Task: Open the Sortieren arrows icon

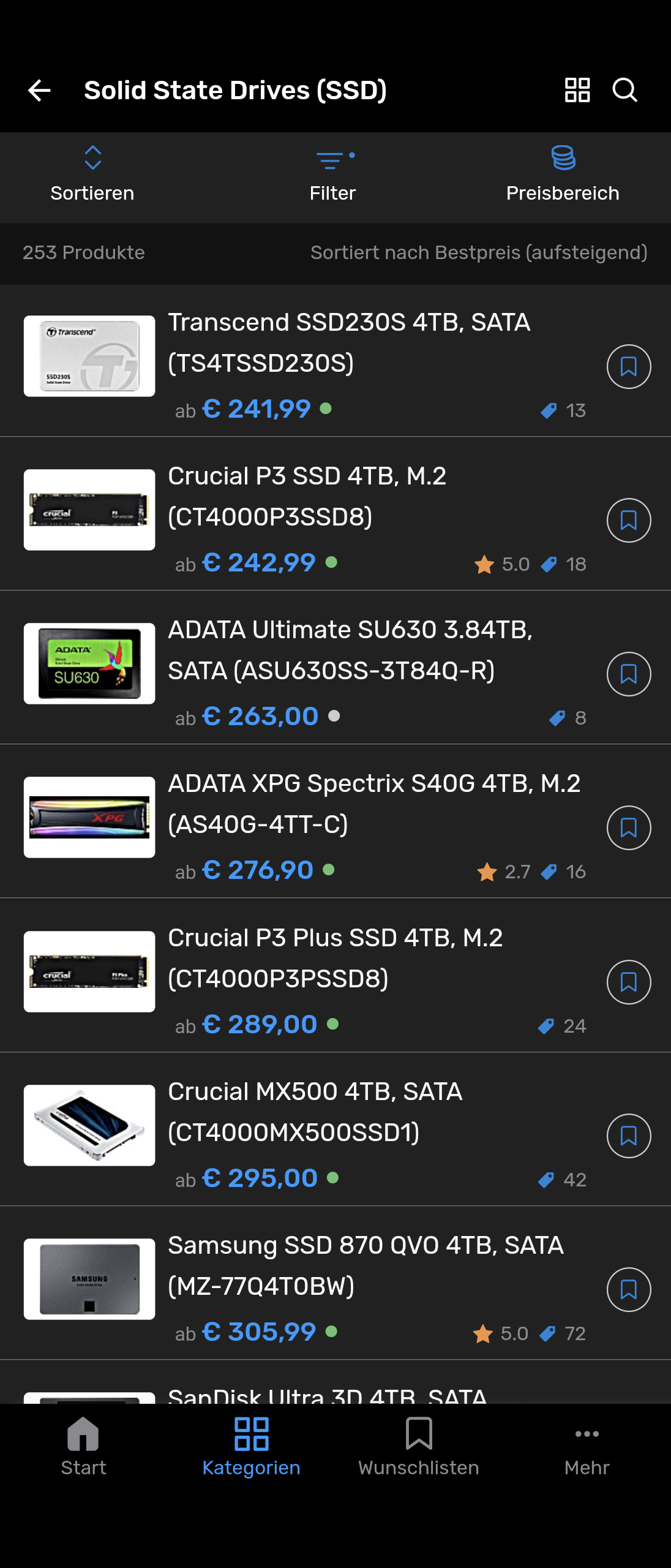Action: (92, 158)
